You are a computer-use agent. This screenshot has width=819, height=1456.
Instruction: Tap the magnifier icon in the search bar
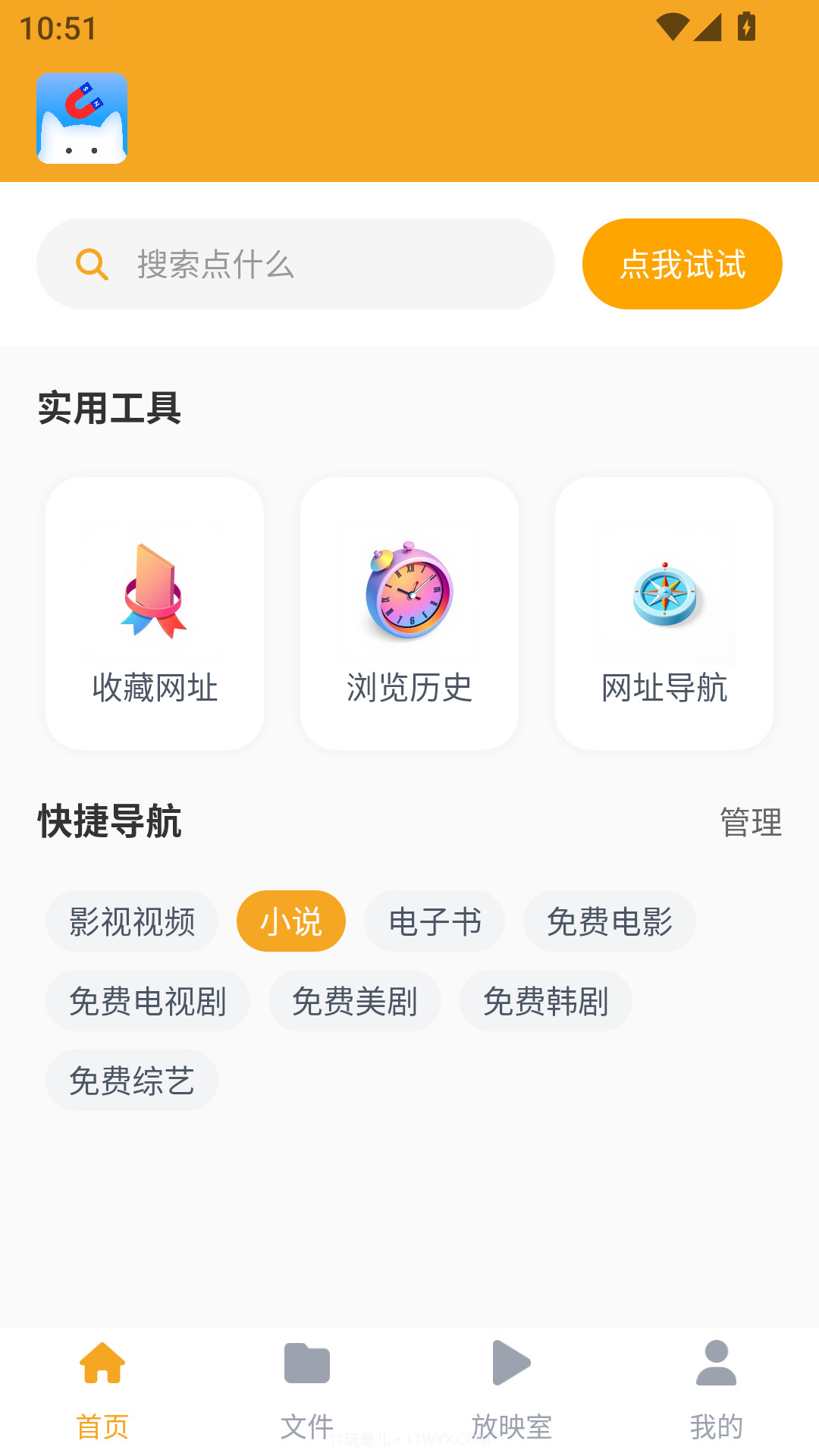click(91, 263)
